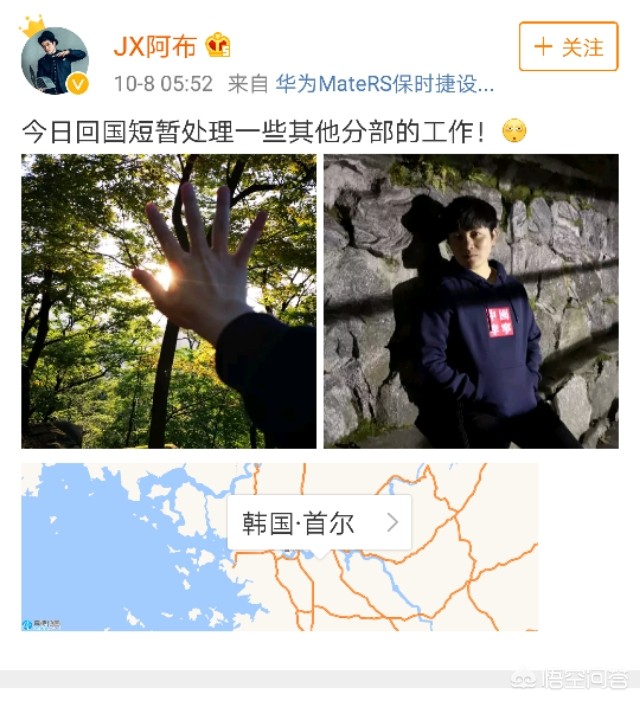Viewport: 640px width, 701px height.
Task: Open the 韩国·首尔 location tag
Action: (319, 523)
